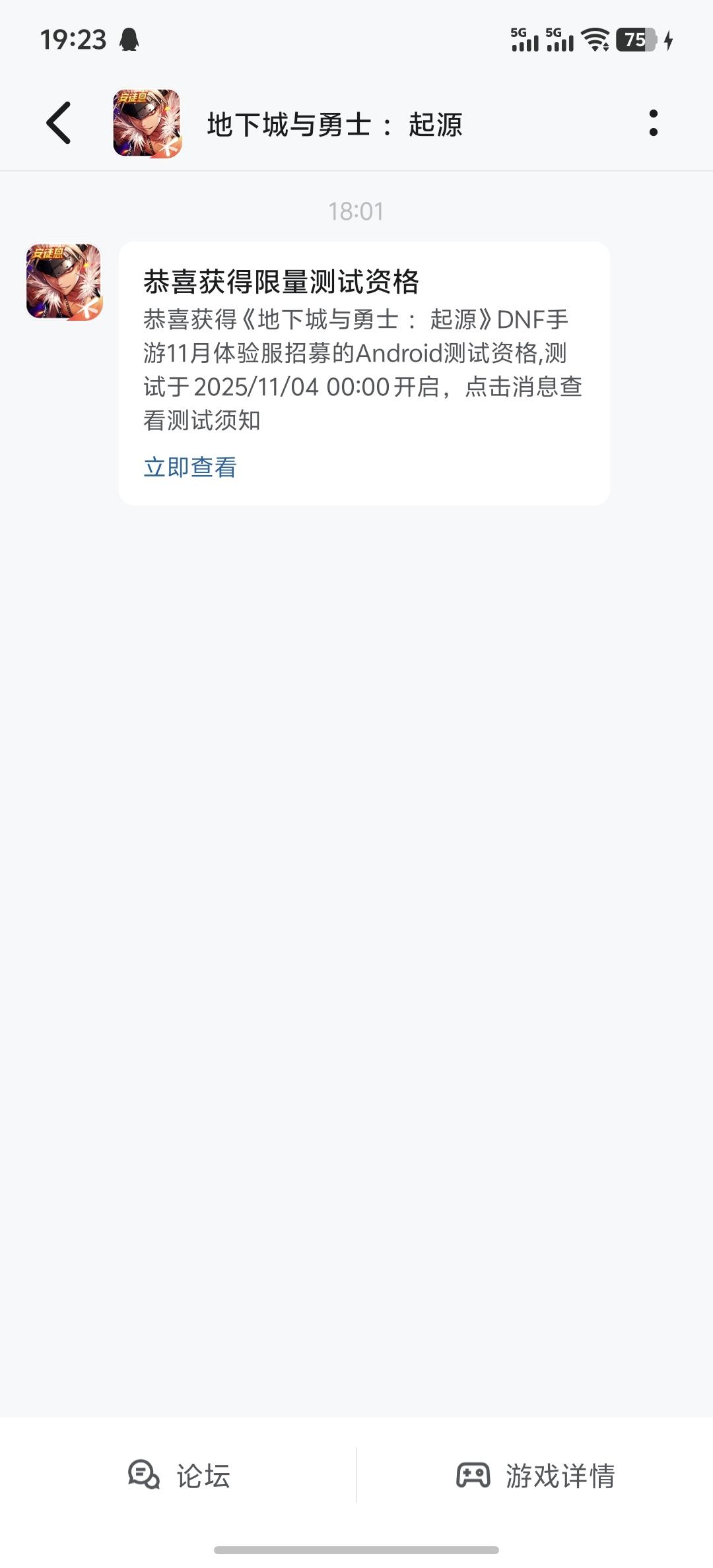Tap the 5G signal indicator to expand network info
Viewport: 713px width, 1568px height.
(x=525, y=40)
